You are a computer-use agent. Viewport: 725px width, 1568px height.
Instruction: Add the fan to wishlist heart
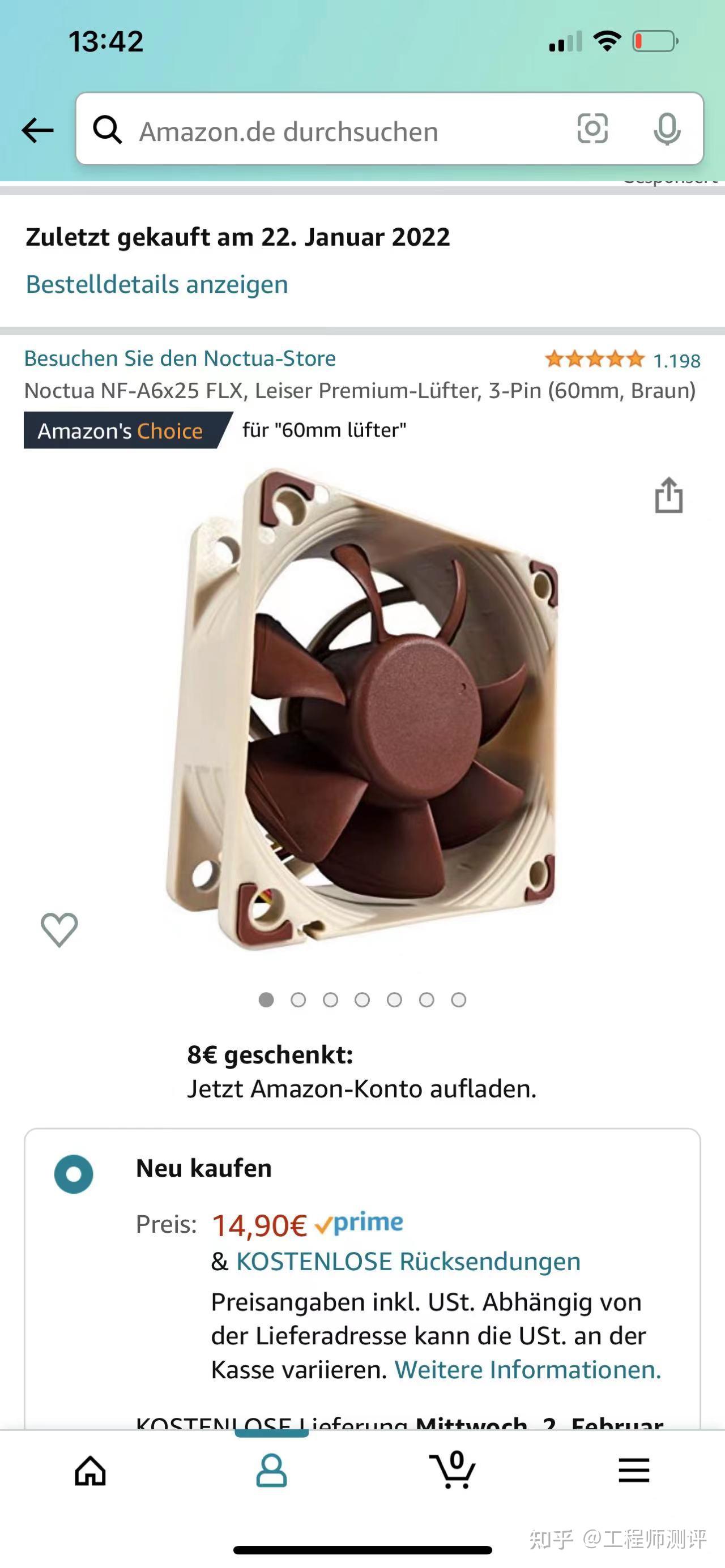[x=59, y=929]
